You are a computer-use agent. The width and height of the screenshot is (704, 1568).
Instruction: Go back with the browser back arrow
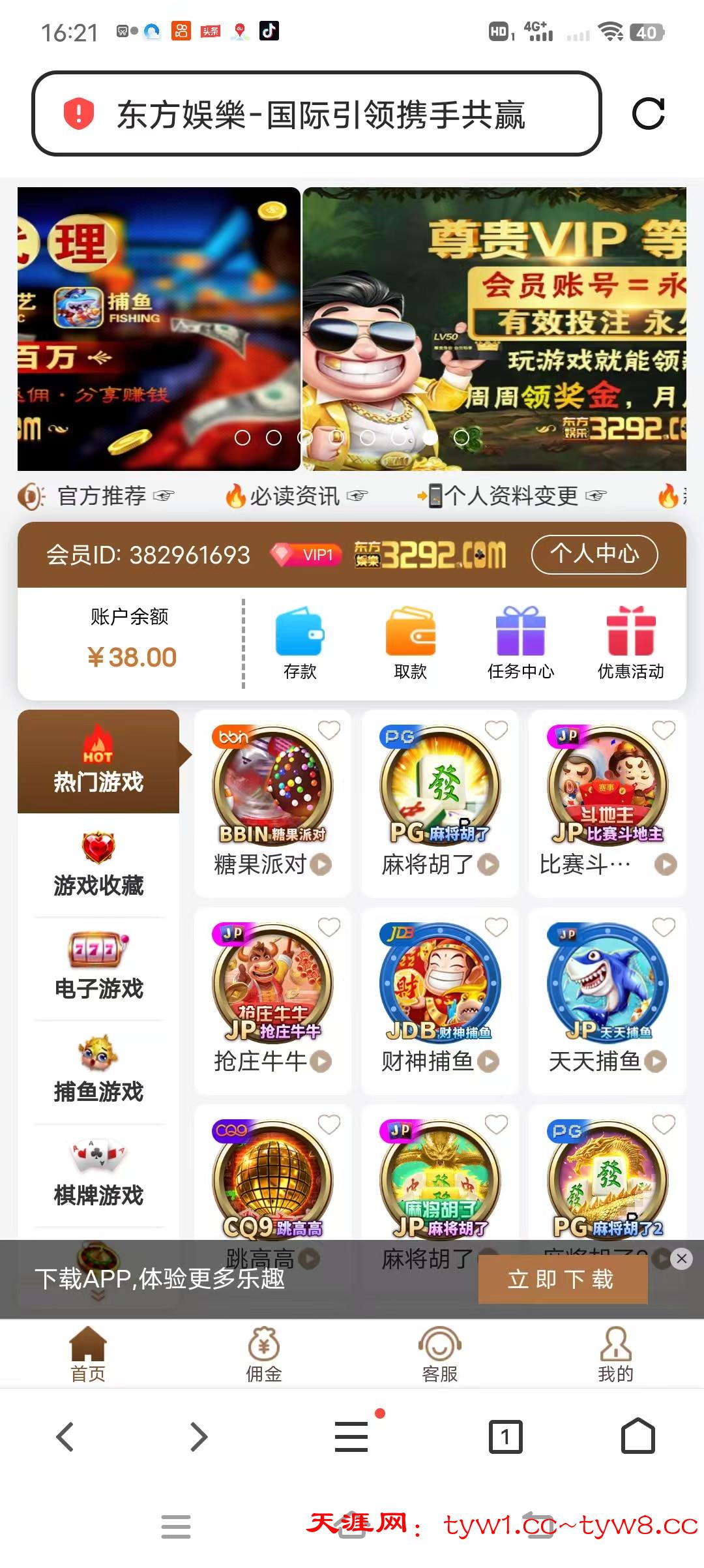click(x=65, y=1436)
